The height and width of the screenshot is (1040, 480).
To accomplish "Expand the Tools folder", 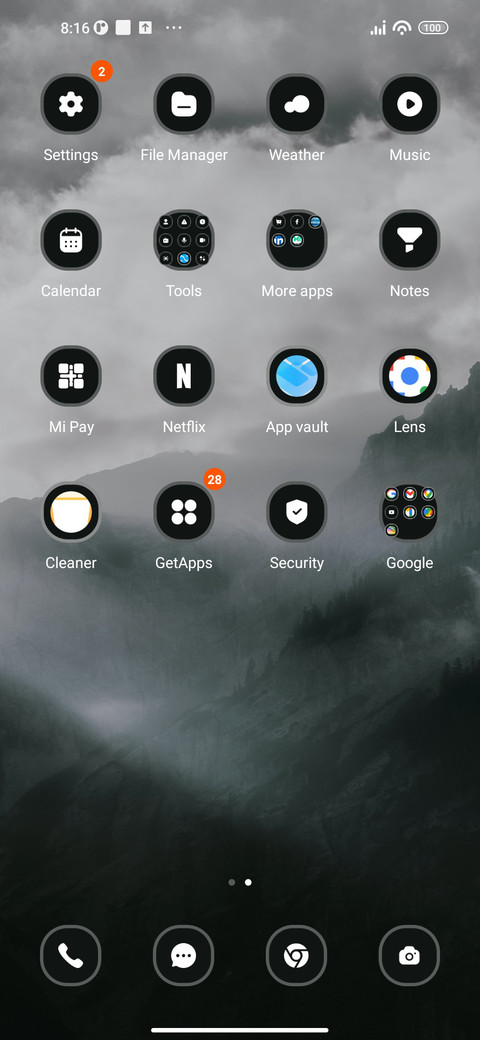I will 184,240.
